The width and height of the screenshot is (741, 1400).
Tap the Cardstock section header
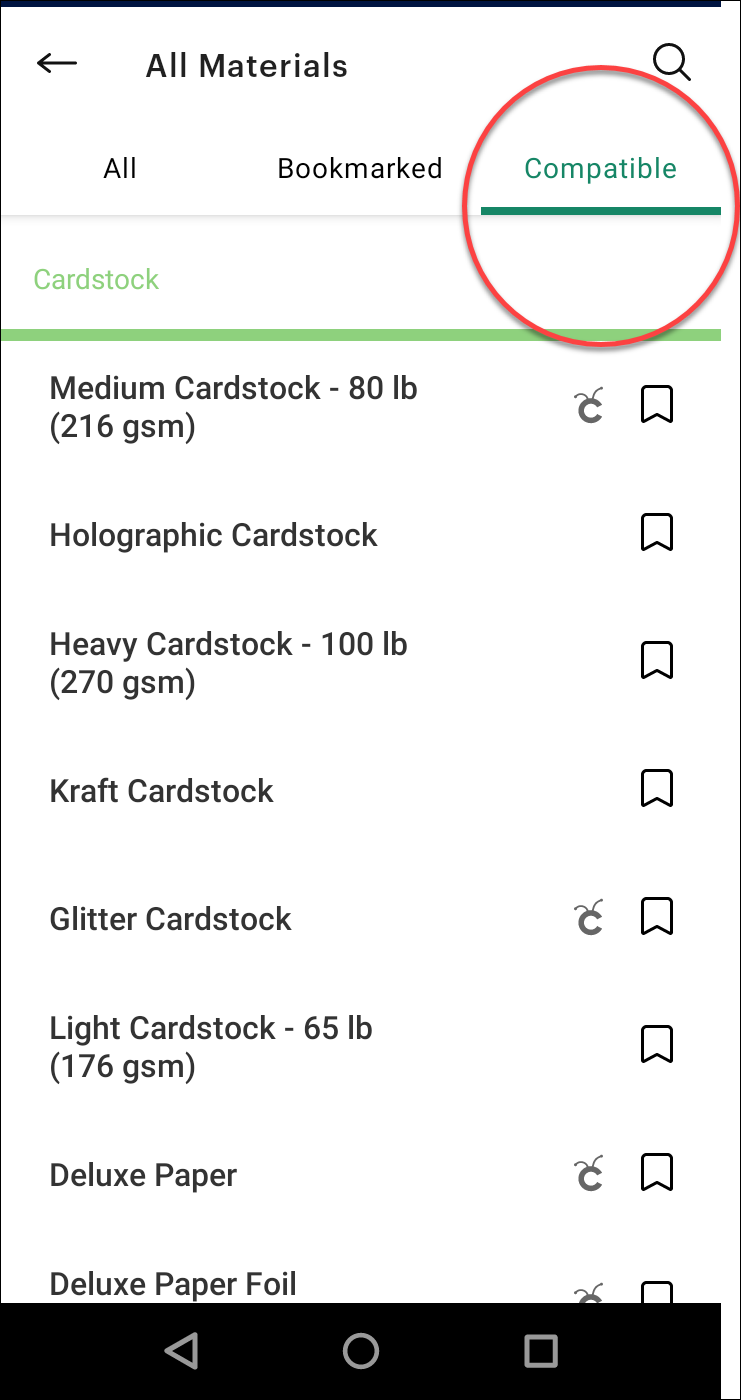tap(96, 279)
